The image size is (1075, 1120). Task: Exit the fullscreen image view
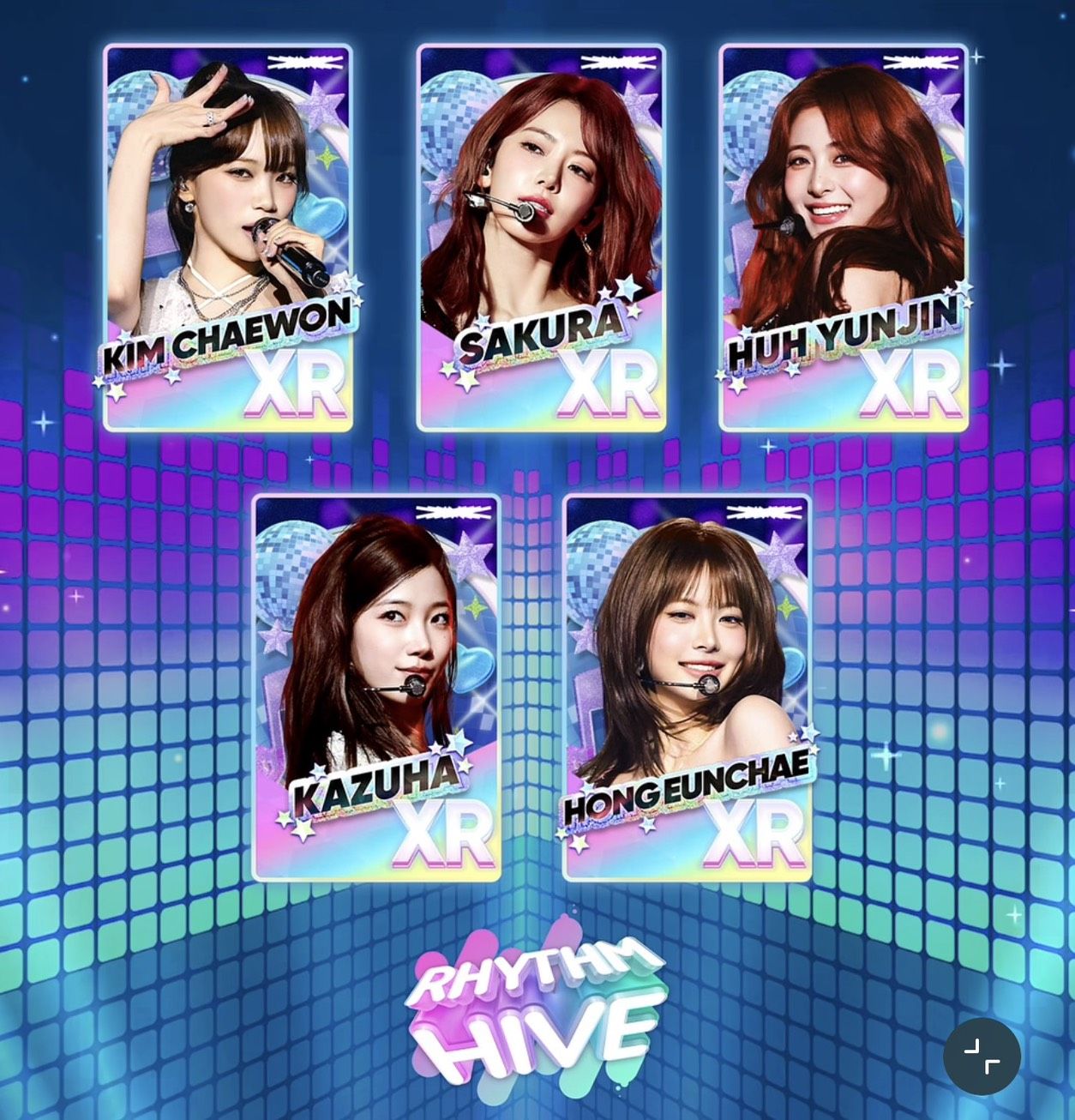coord(982,1056)
